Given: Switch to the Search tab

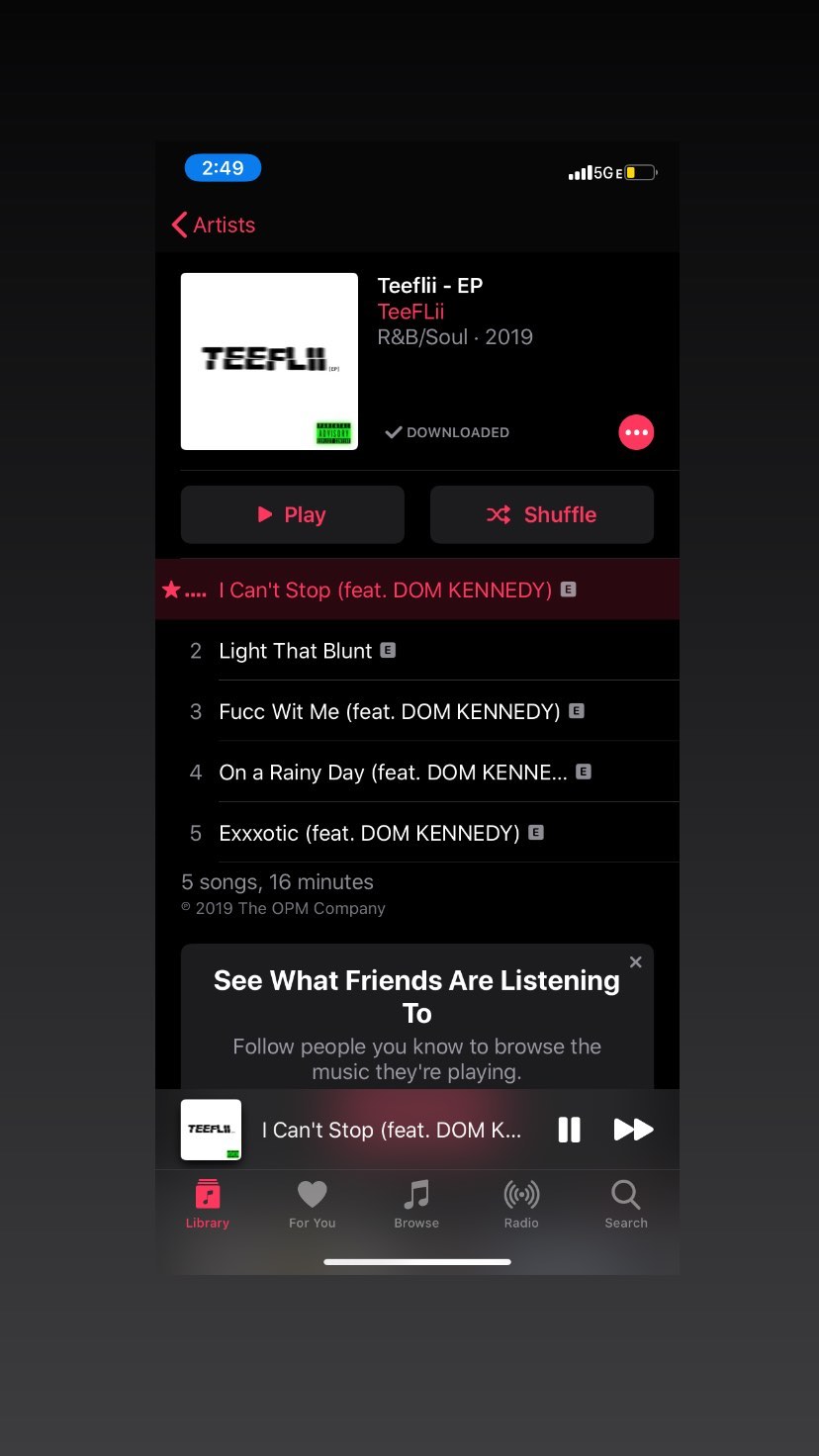Looking at the screenshot, I should click(x=626, y=1204).
